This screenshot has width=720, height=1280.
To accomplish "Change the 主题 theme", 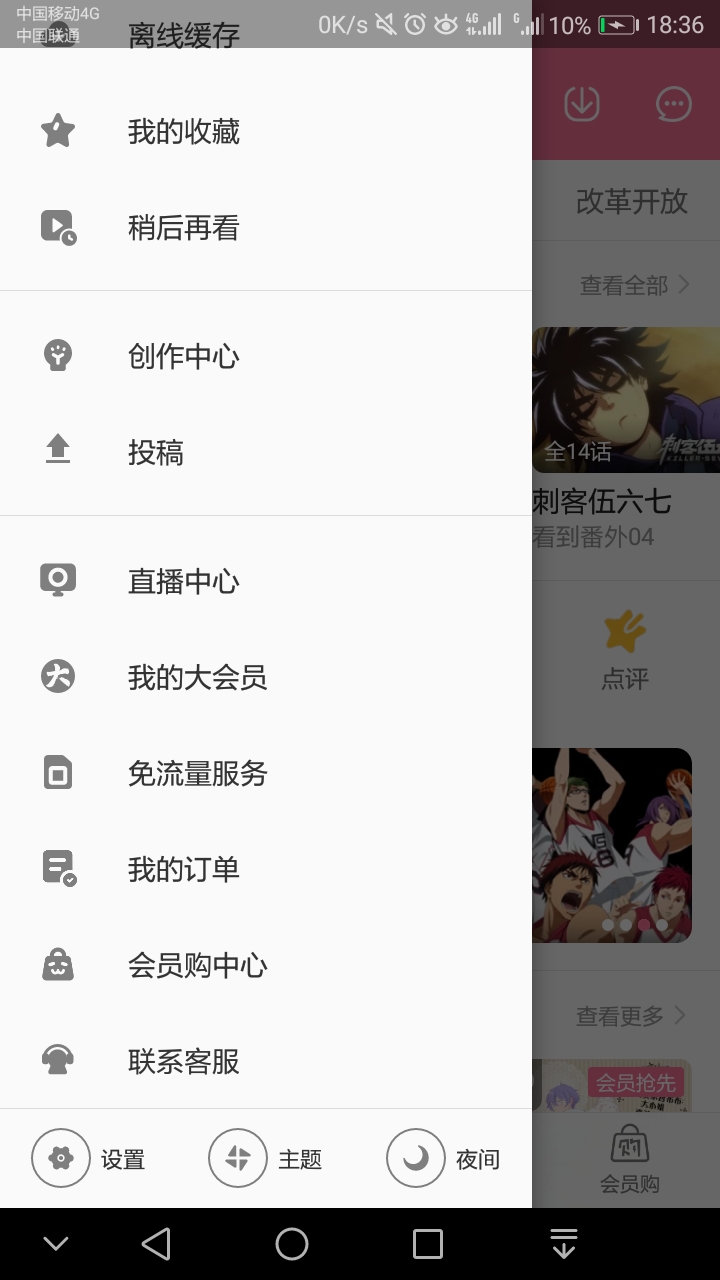I will (266, 1159).
